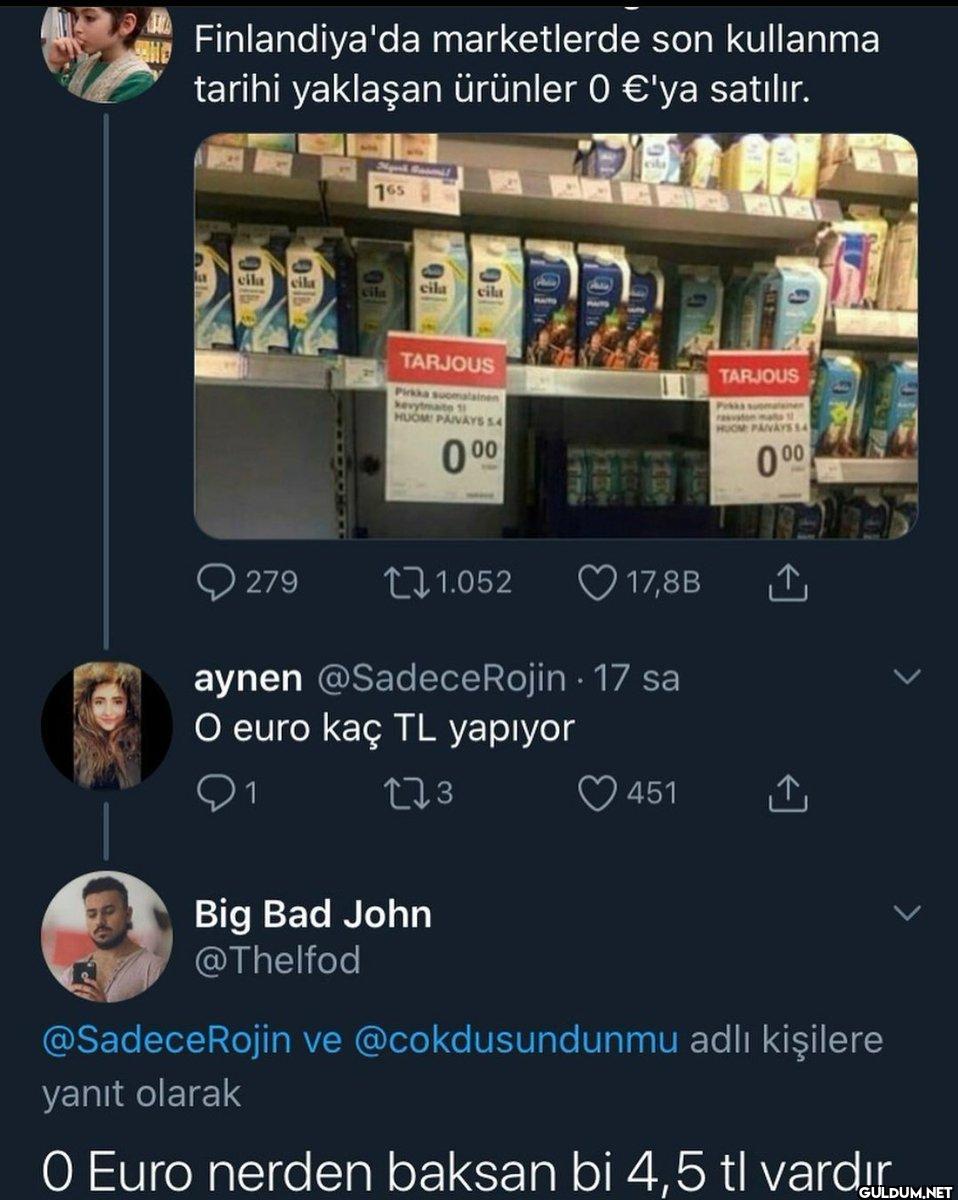Open aynen's profile picture
This screenshot has height=1200, width=958.
coord(106,725)
